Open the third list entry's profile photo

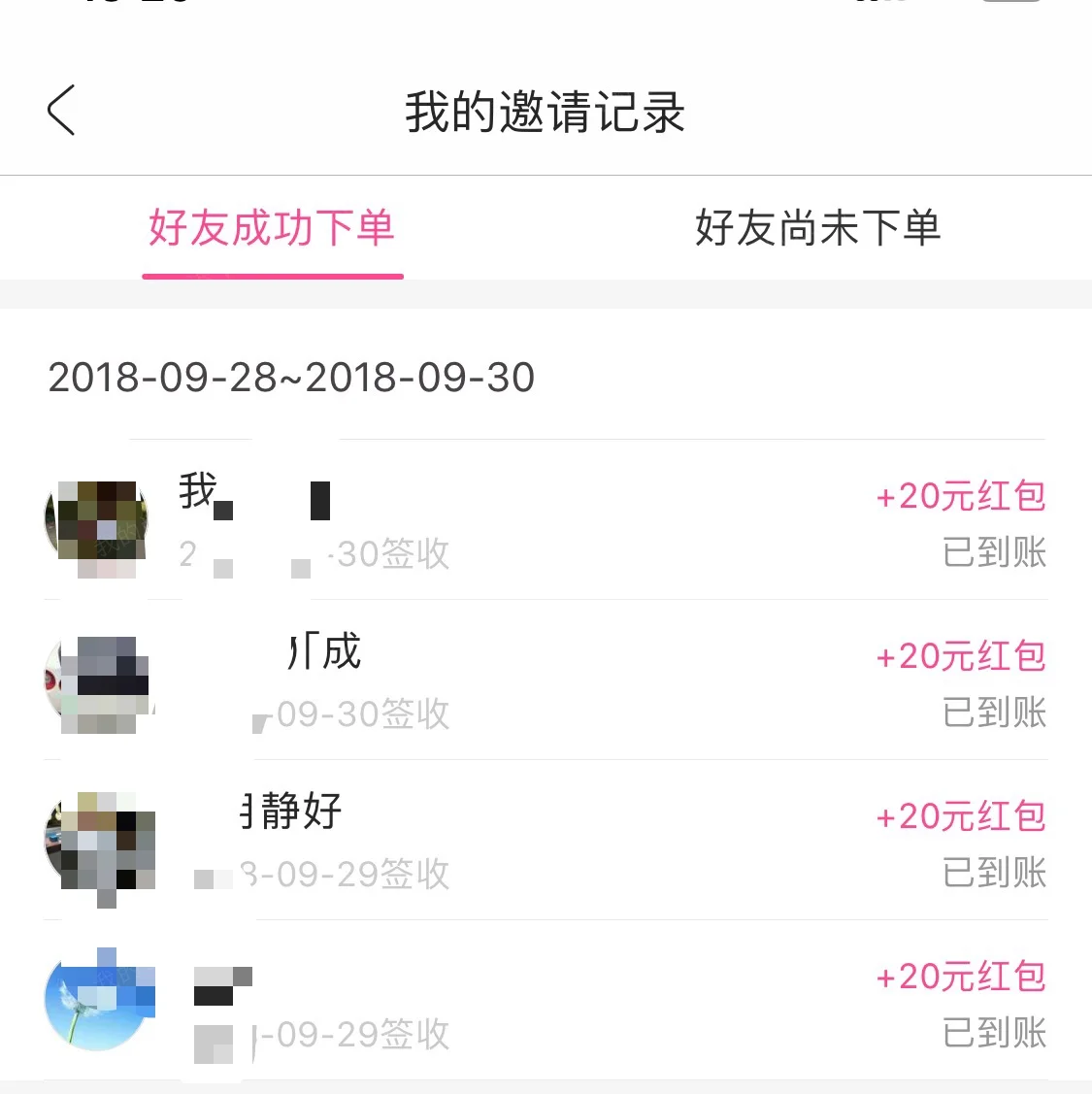click(x=97, y=843)
